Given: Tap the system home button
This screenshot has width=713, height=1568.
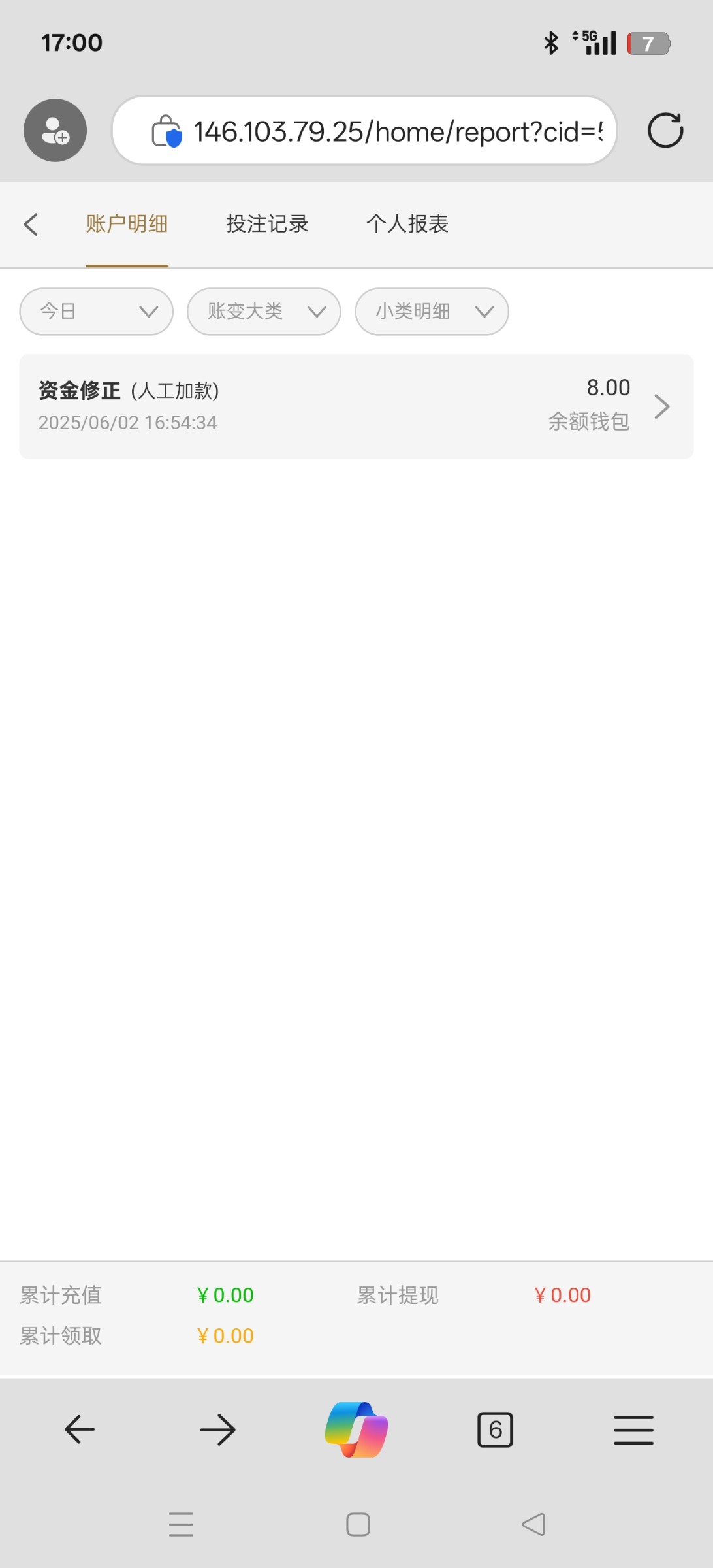Looking at the screenshot, I should pos(358,1524).
